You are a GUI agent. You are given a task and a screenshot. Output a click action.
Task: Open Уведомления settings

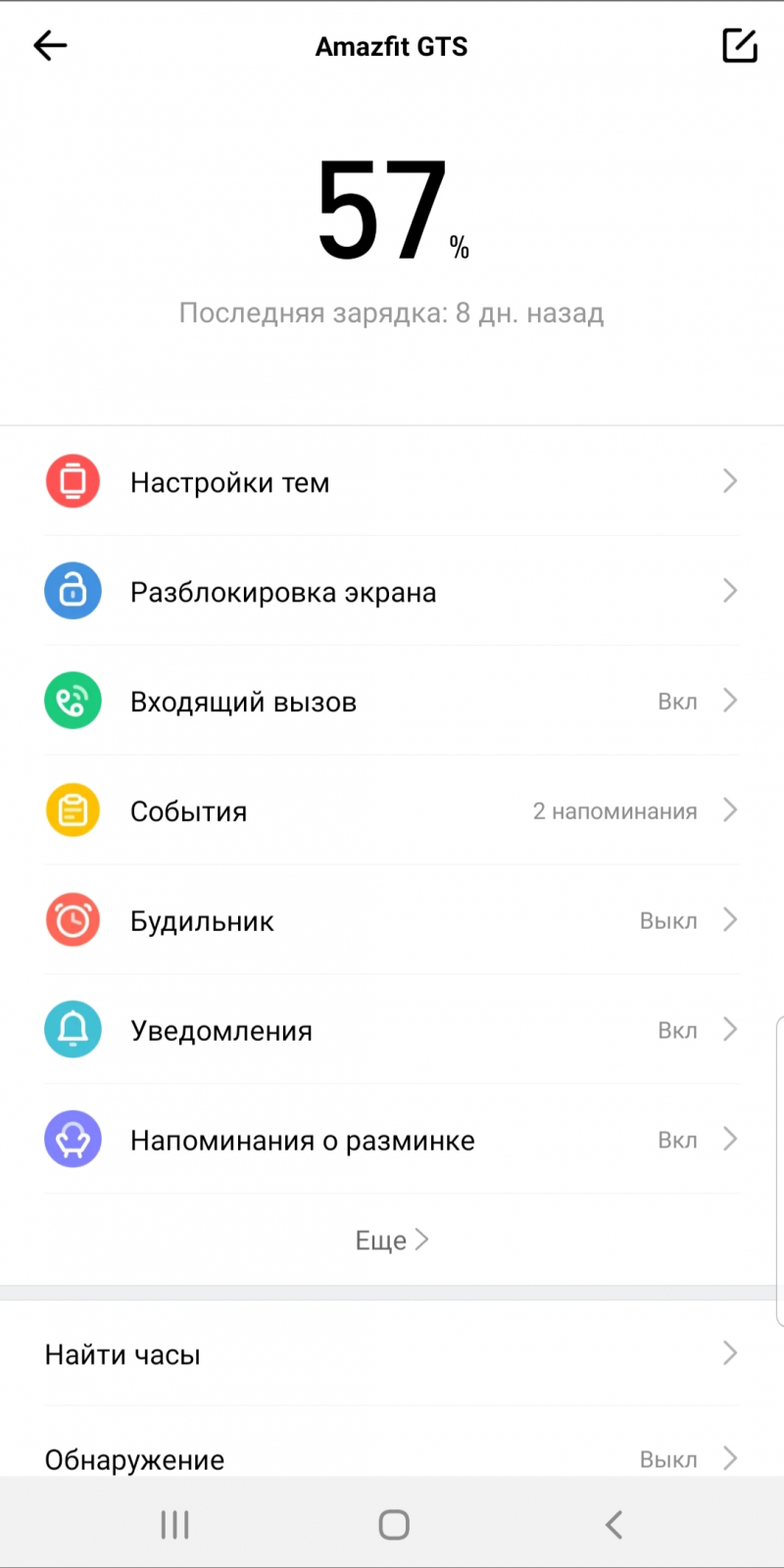coord(392,1031)
